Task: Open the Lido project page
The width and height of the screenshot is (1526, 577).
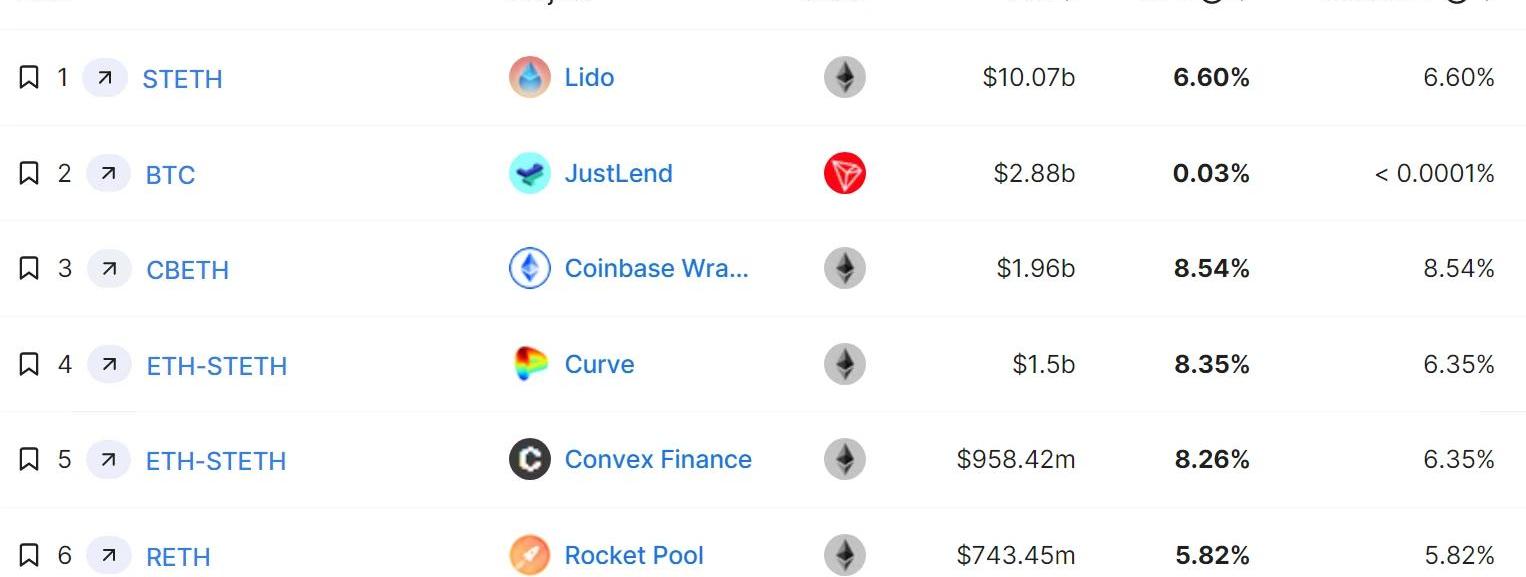Action: coord(588,77)
